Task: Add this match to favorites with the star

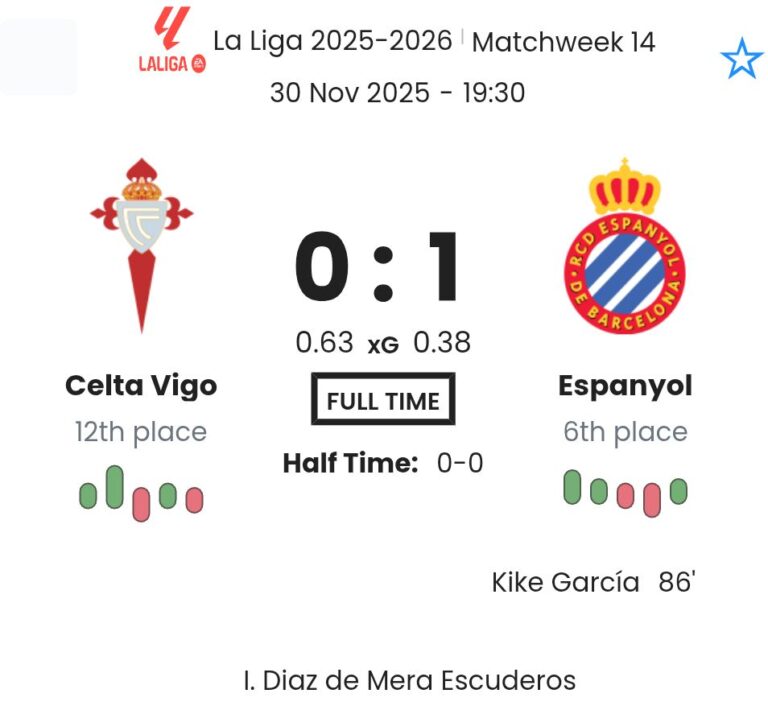Action: (741, 61)
